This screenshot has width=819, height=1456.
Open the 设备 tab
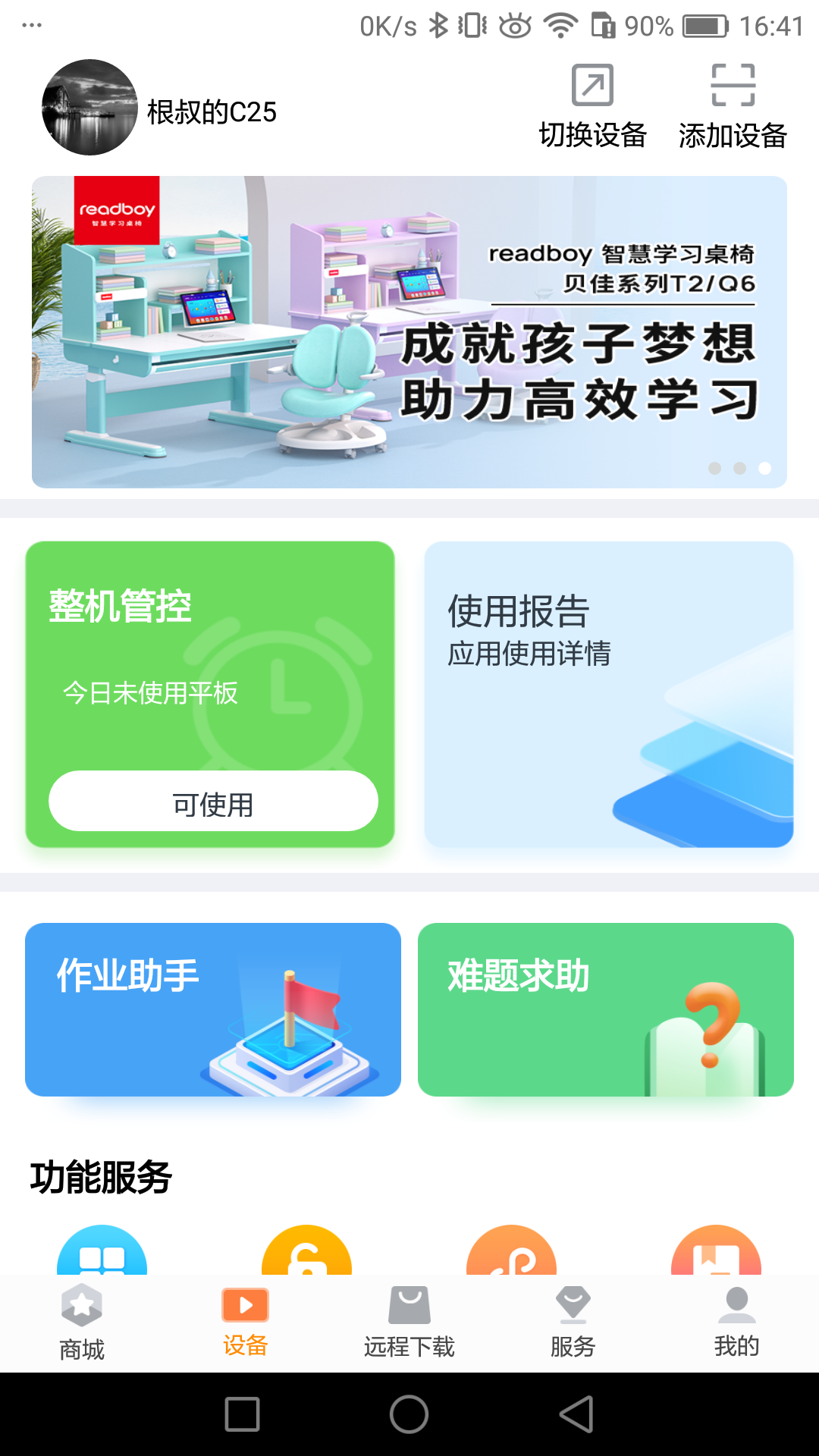pyautogui.click(x=245, y=1319)
